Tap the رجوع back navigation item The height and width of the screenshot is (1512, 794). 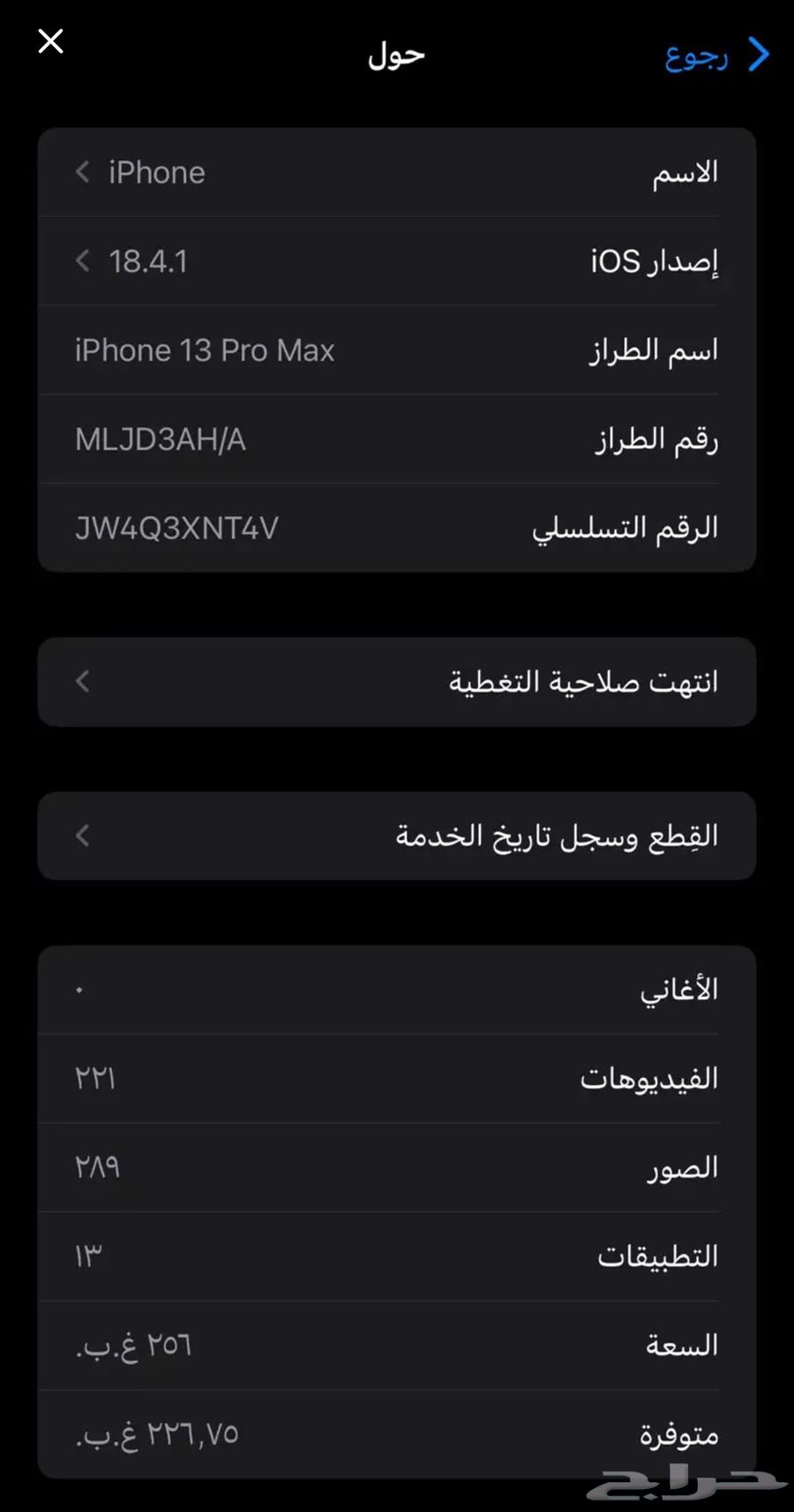[697, 56]
